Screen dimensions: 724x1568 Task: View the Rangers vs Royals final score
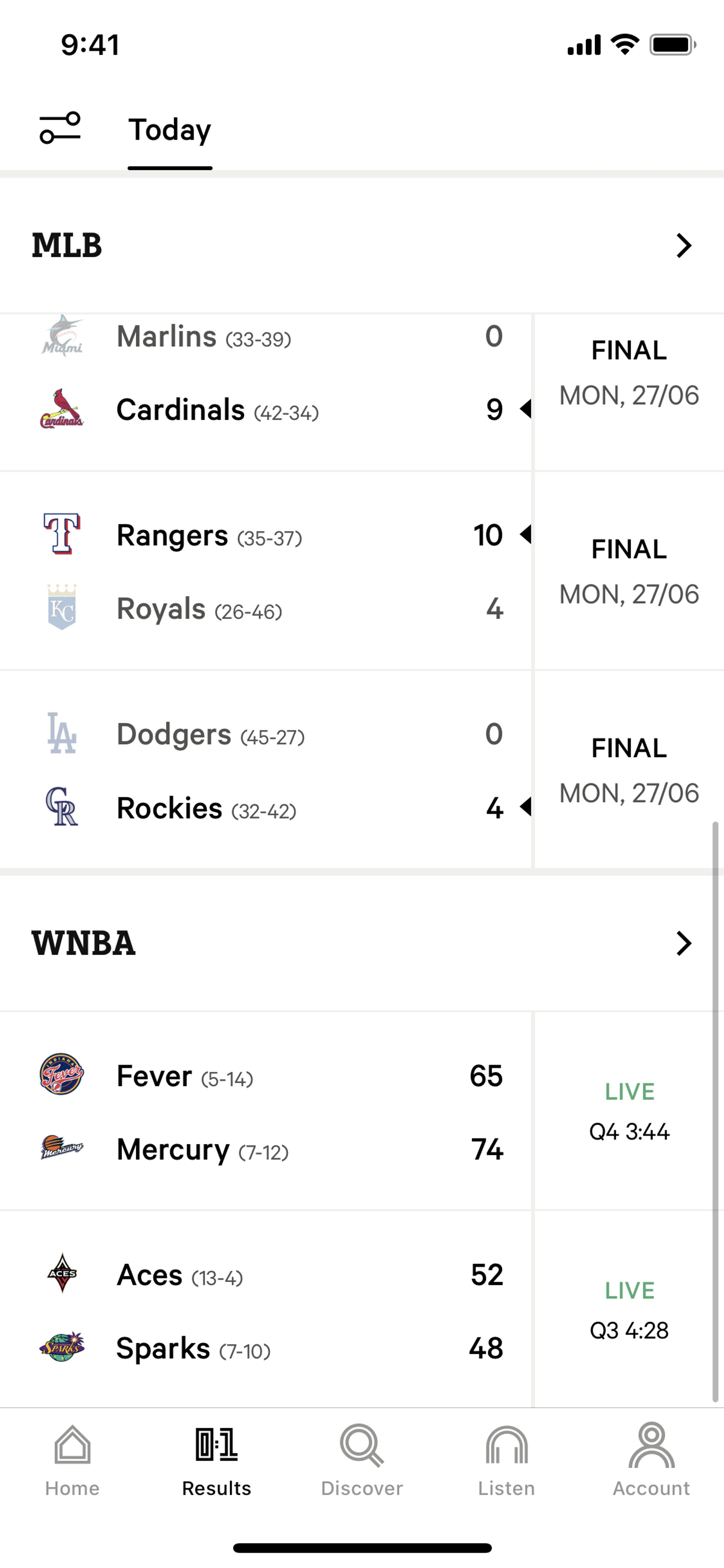tap(268, 571)
